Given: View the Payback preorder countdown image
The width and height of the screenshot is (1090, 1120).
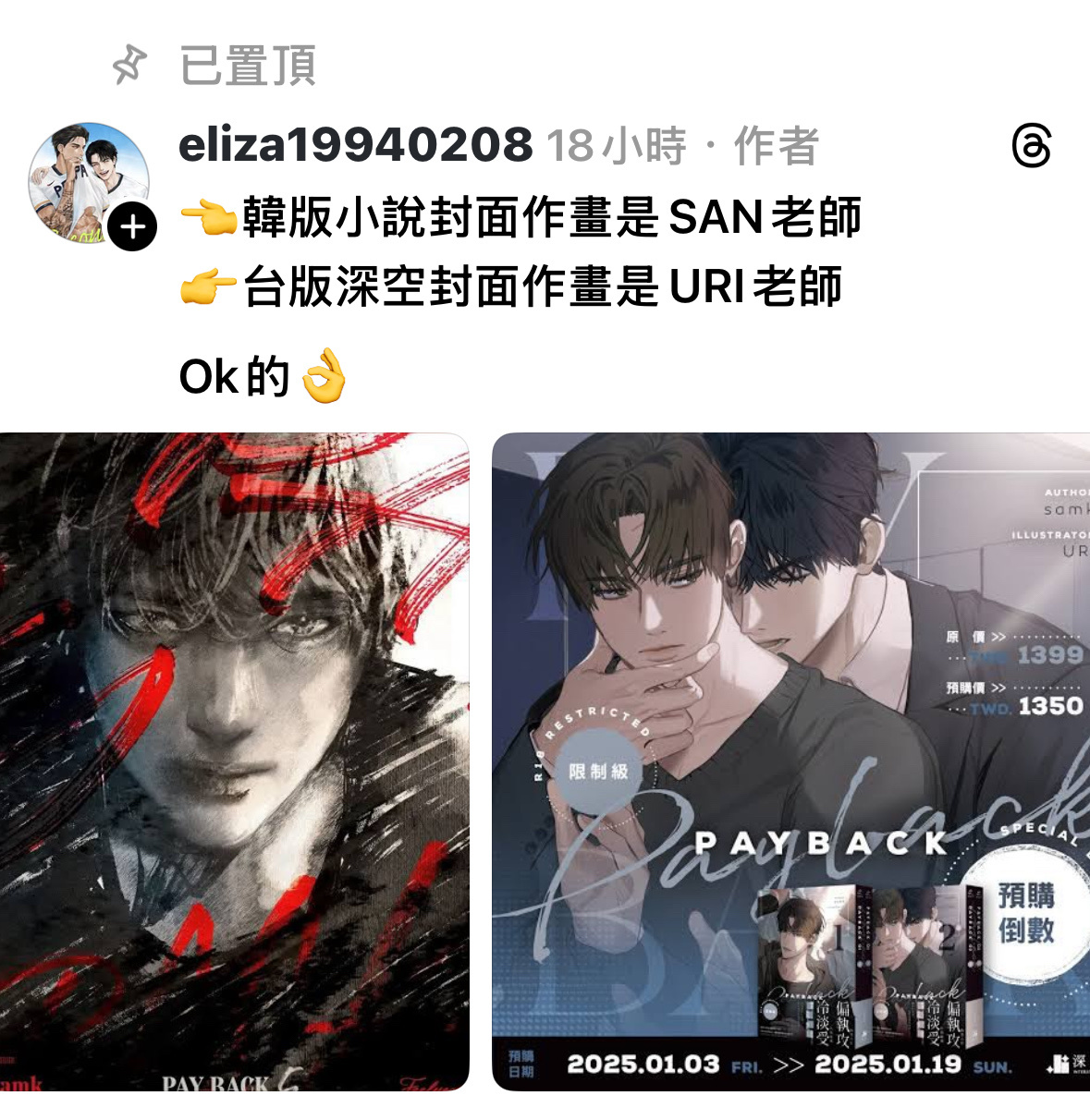Looking at the screenshot, I should coord(790,761).
